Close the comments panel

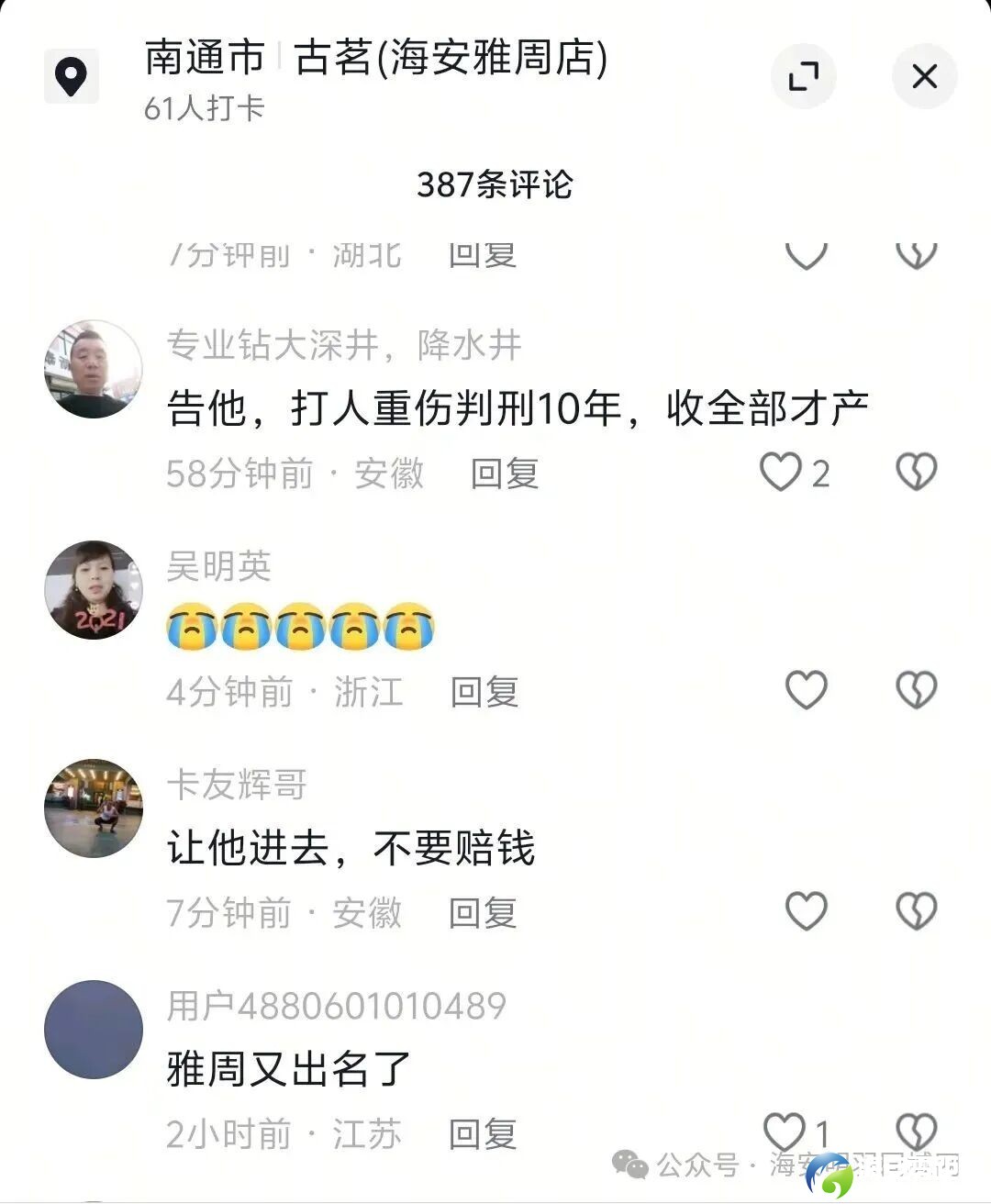pos(924,76)
